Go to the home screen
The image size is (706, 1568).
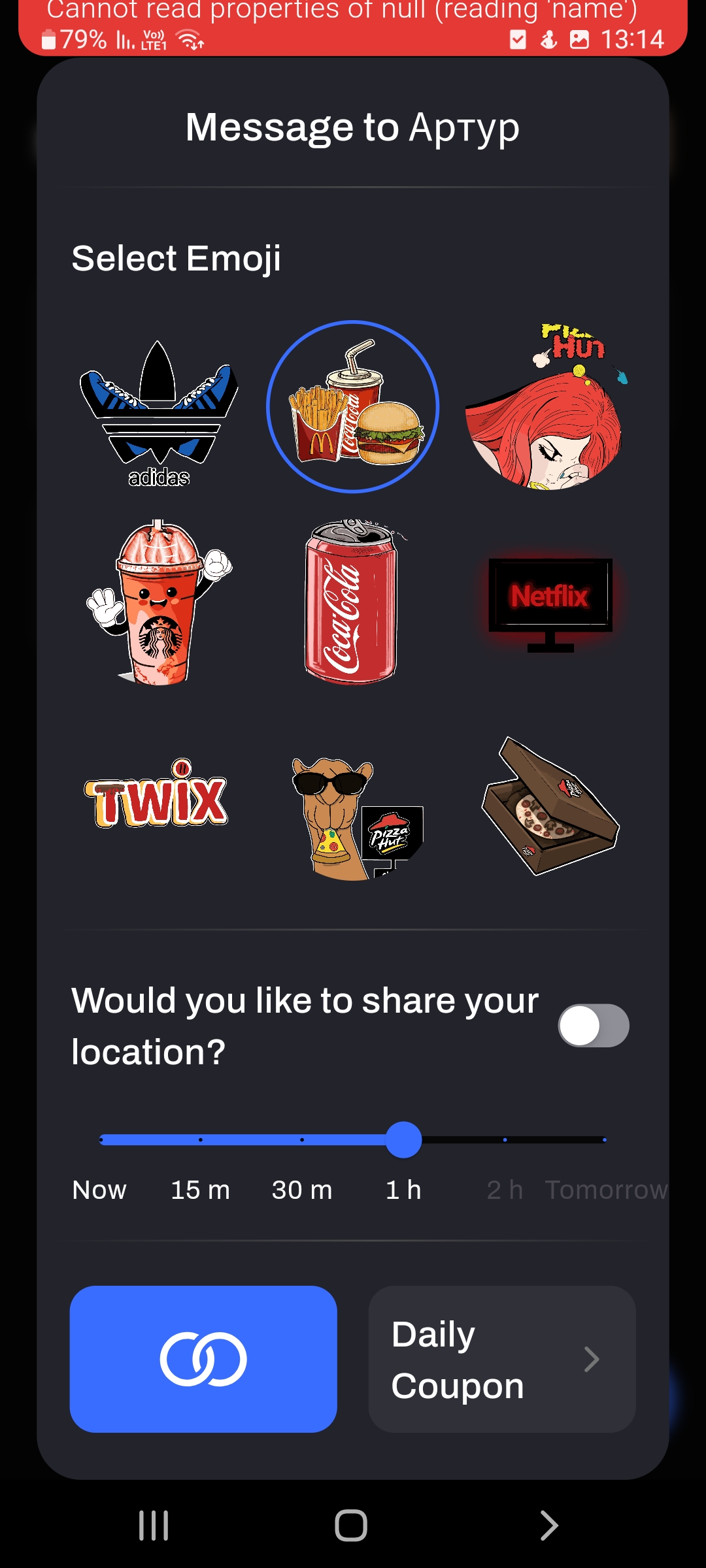tap(351, 1526)
